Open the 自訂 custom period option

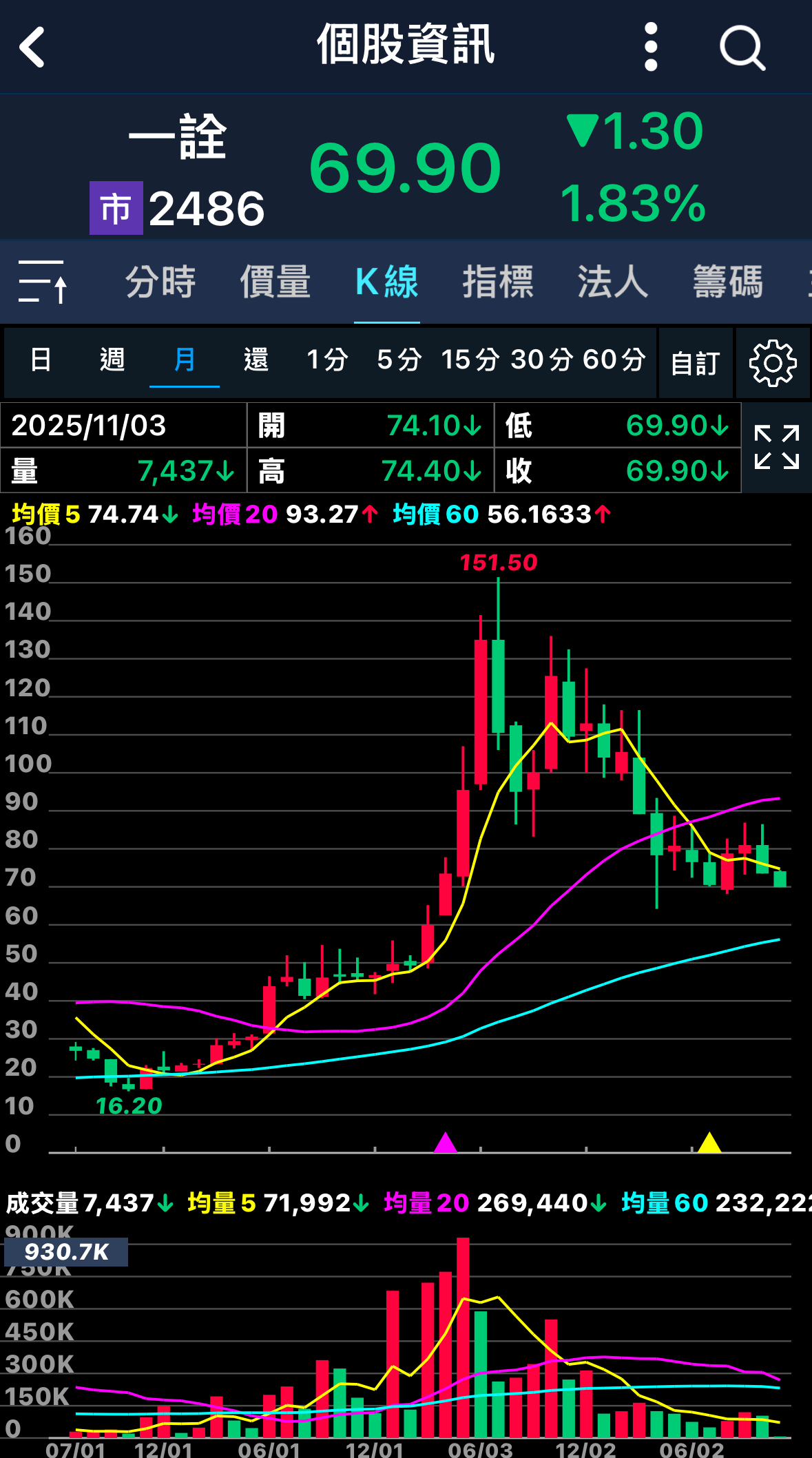(x=695, y=363)
